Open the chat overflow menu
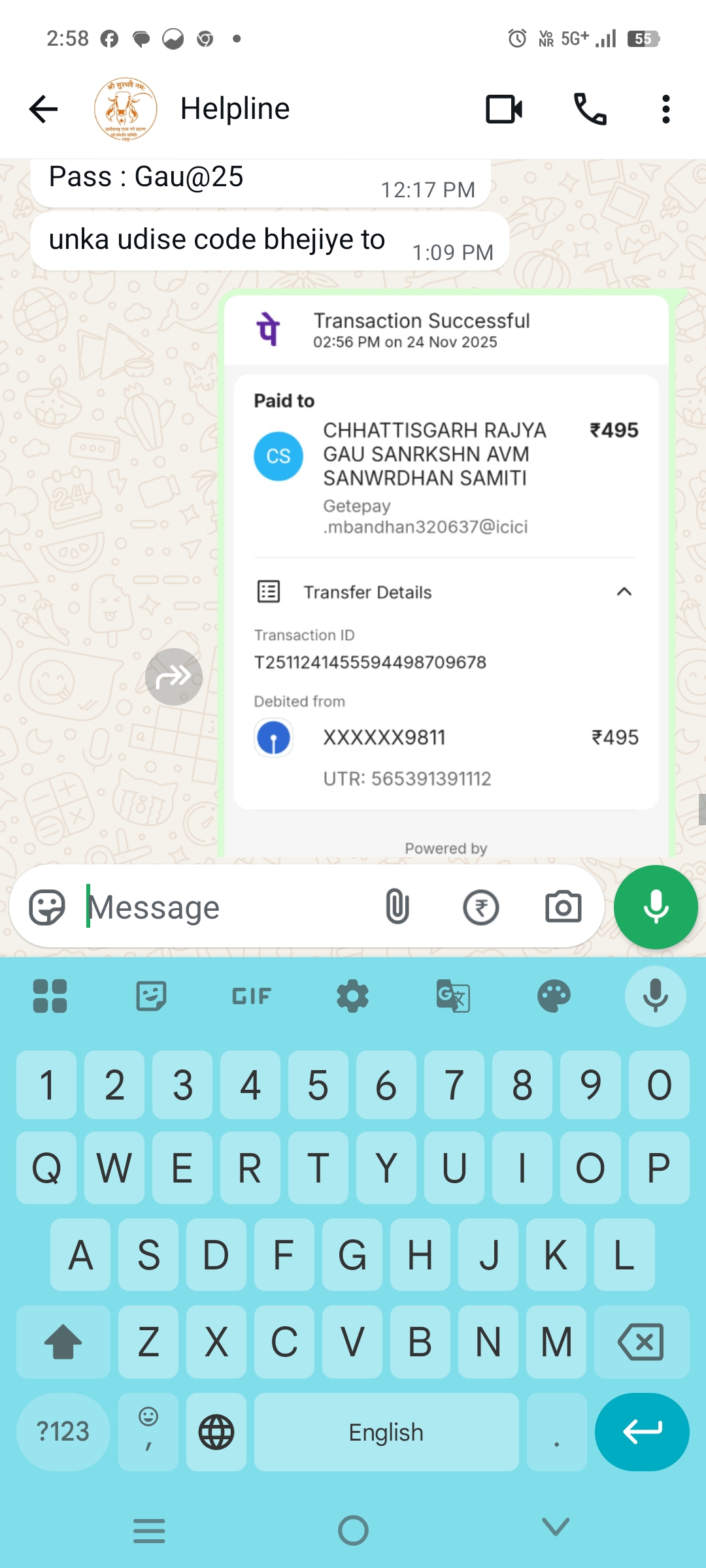Screen dimensions: 706x1568 point(665,109)
